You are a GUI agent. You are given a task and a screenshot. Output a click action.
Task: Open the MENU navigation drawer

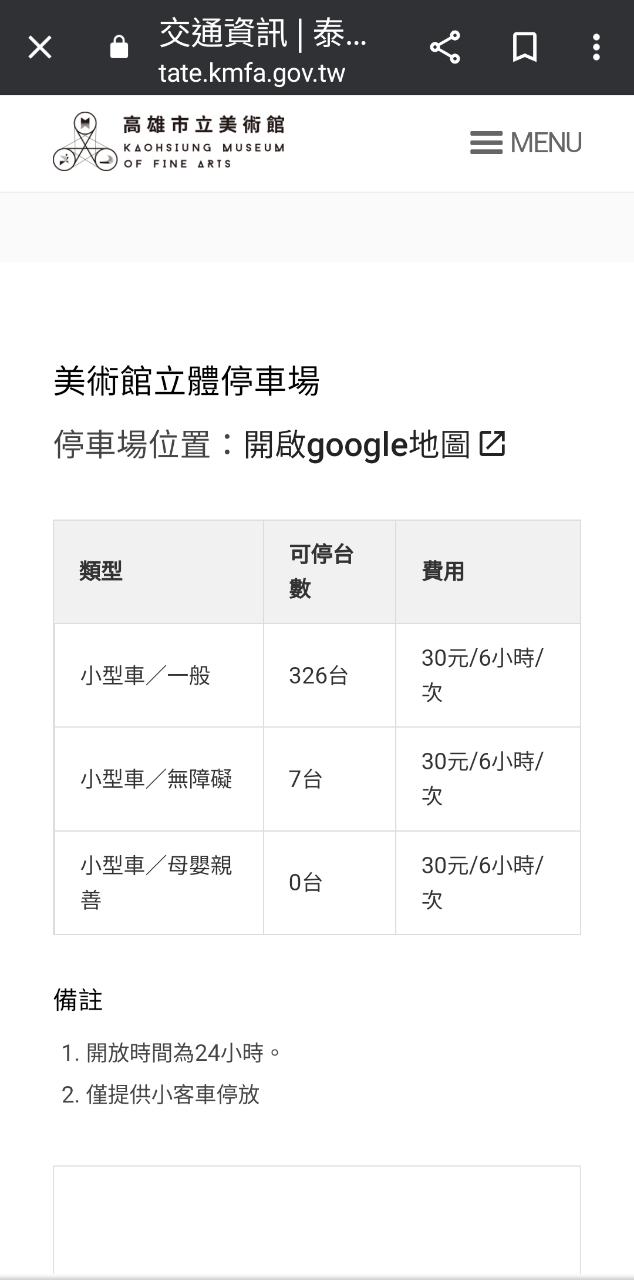[526, 143]
